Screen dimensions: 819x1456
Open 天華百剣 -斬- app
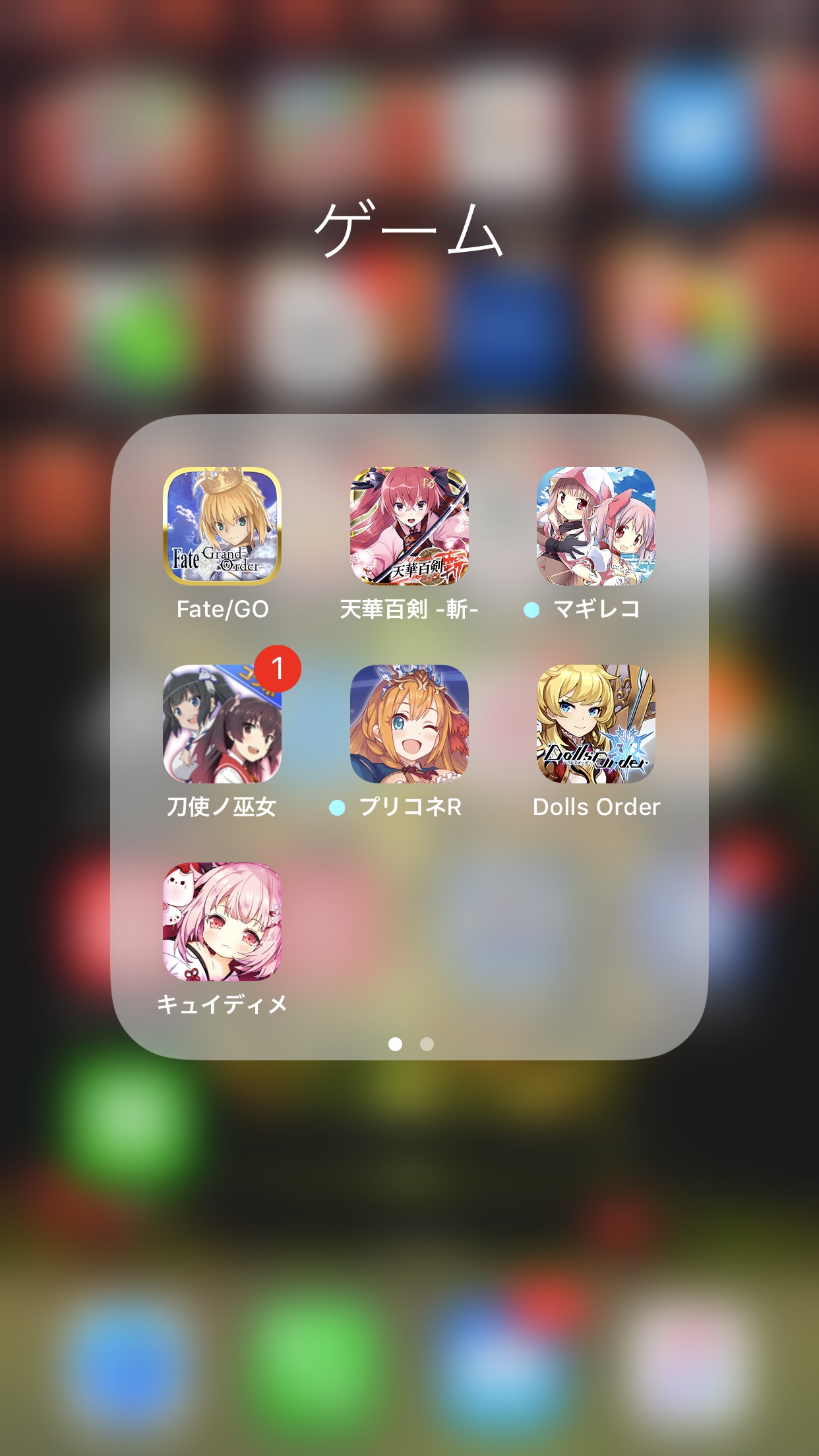coord(409,526)
